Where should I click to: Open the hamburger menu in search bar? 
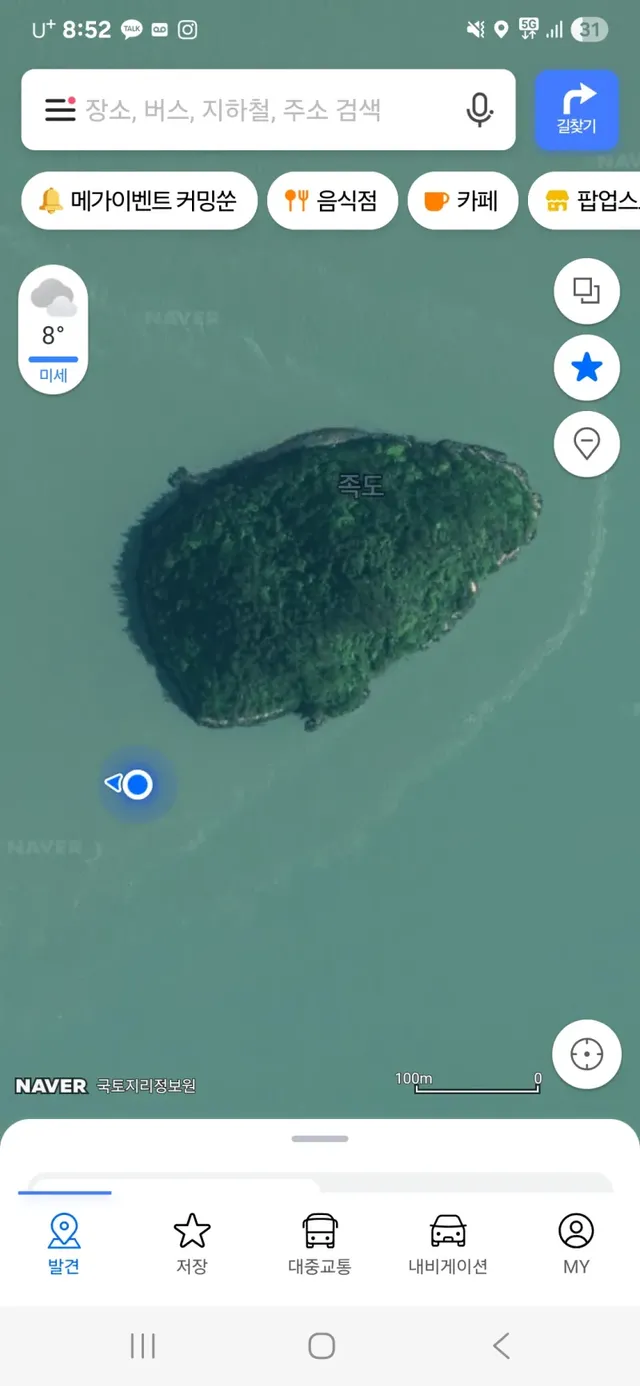coord(60,110)
